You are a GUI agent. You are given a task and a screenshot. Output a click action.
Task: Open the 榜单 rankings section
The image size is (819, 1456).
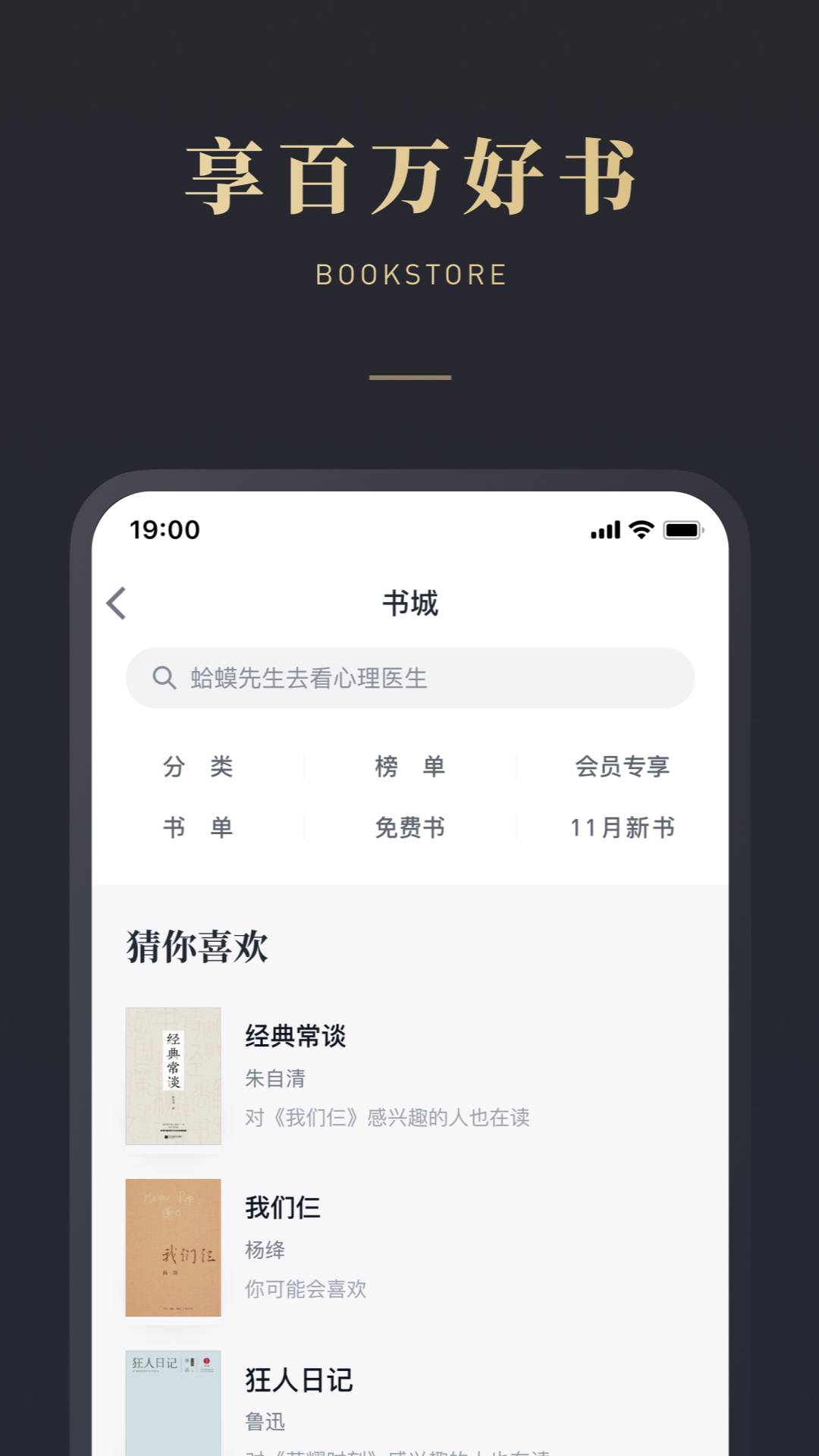(409, 767)
